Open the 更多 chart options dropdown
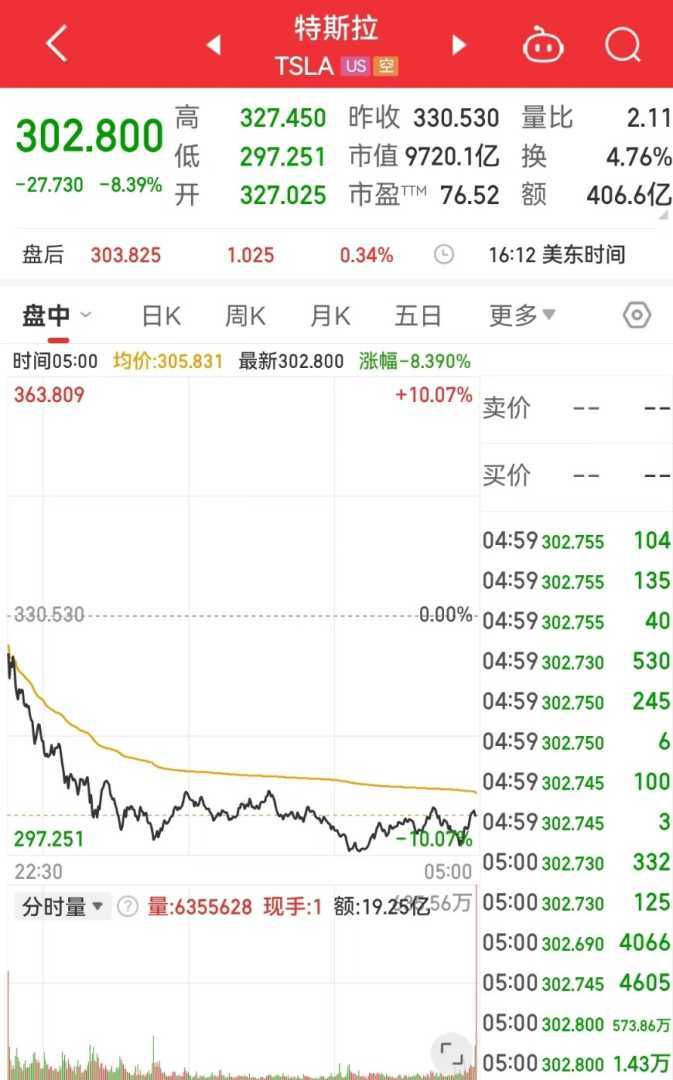The height and width of the screenshot is (1080, 673). point(522,316)
